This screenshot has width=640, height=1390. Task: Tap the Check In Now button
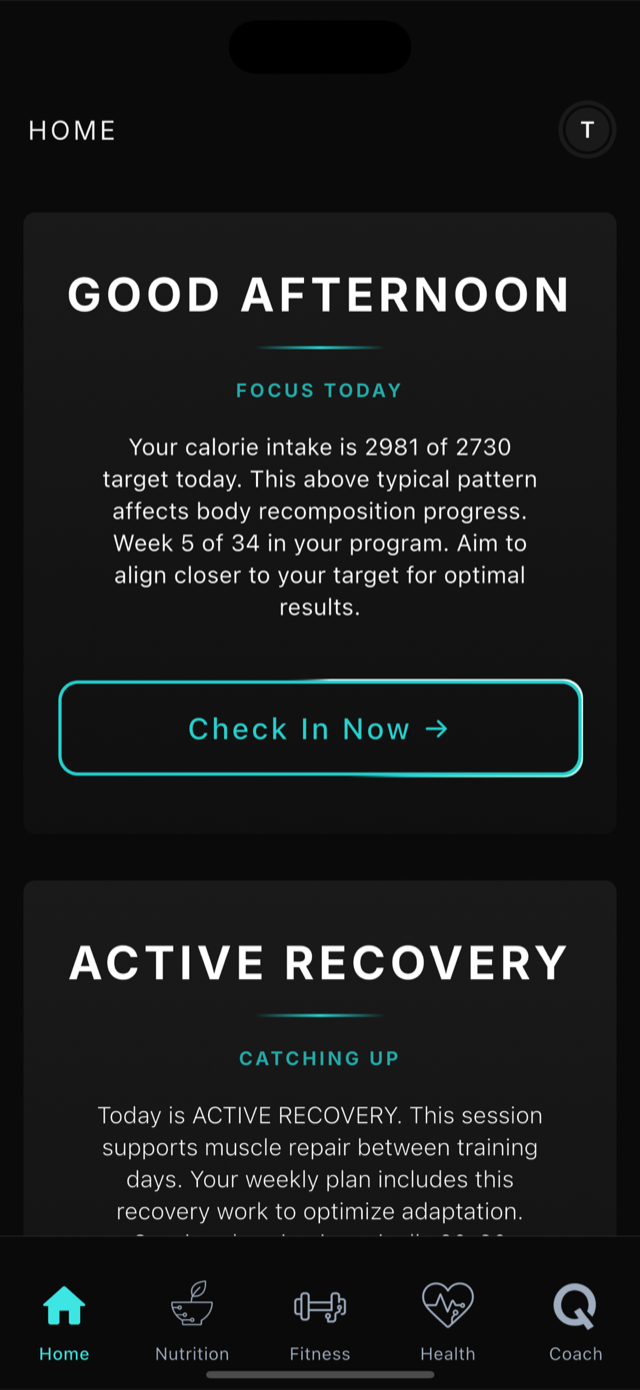coord(320,728)
